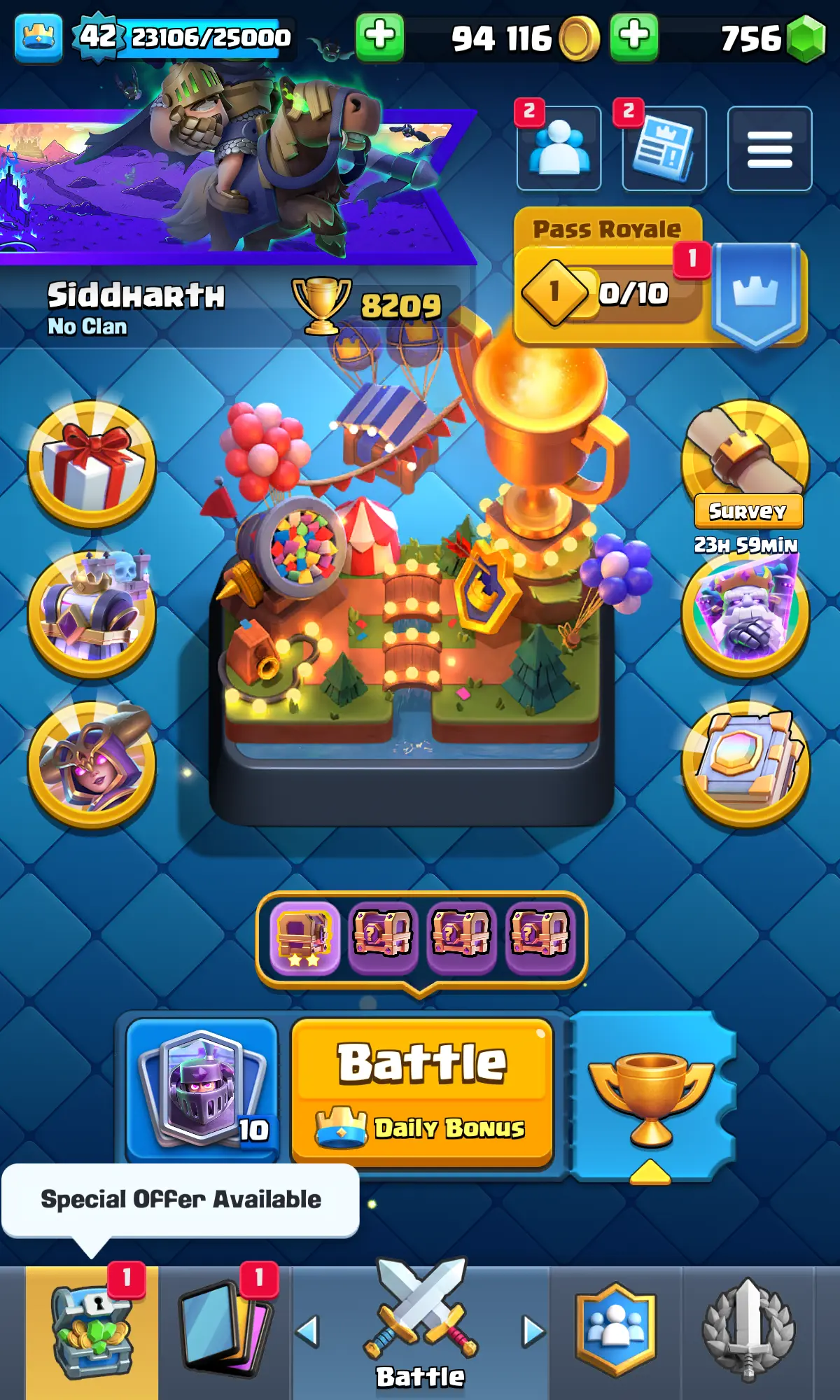Claim the gift box offer
Viewport: 840px width, 1400px height.
point(92,464)
